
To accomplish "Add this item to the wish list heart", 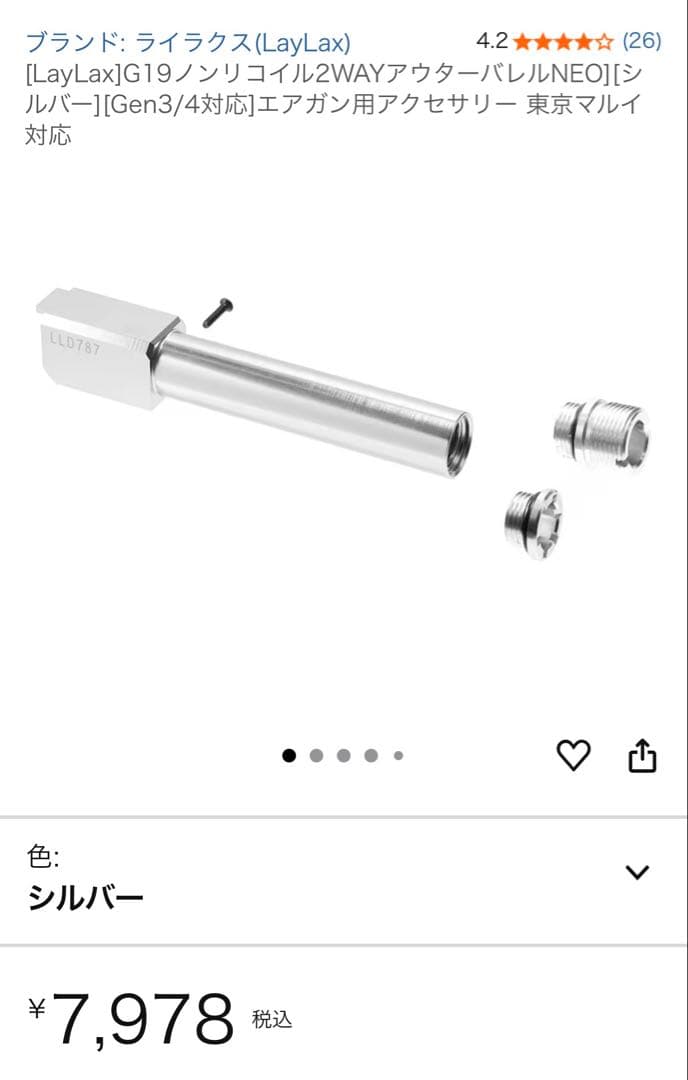I will [573, 756].
